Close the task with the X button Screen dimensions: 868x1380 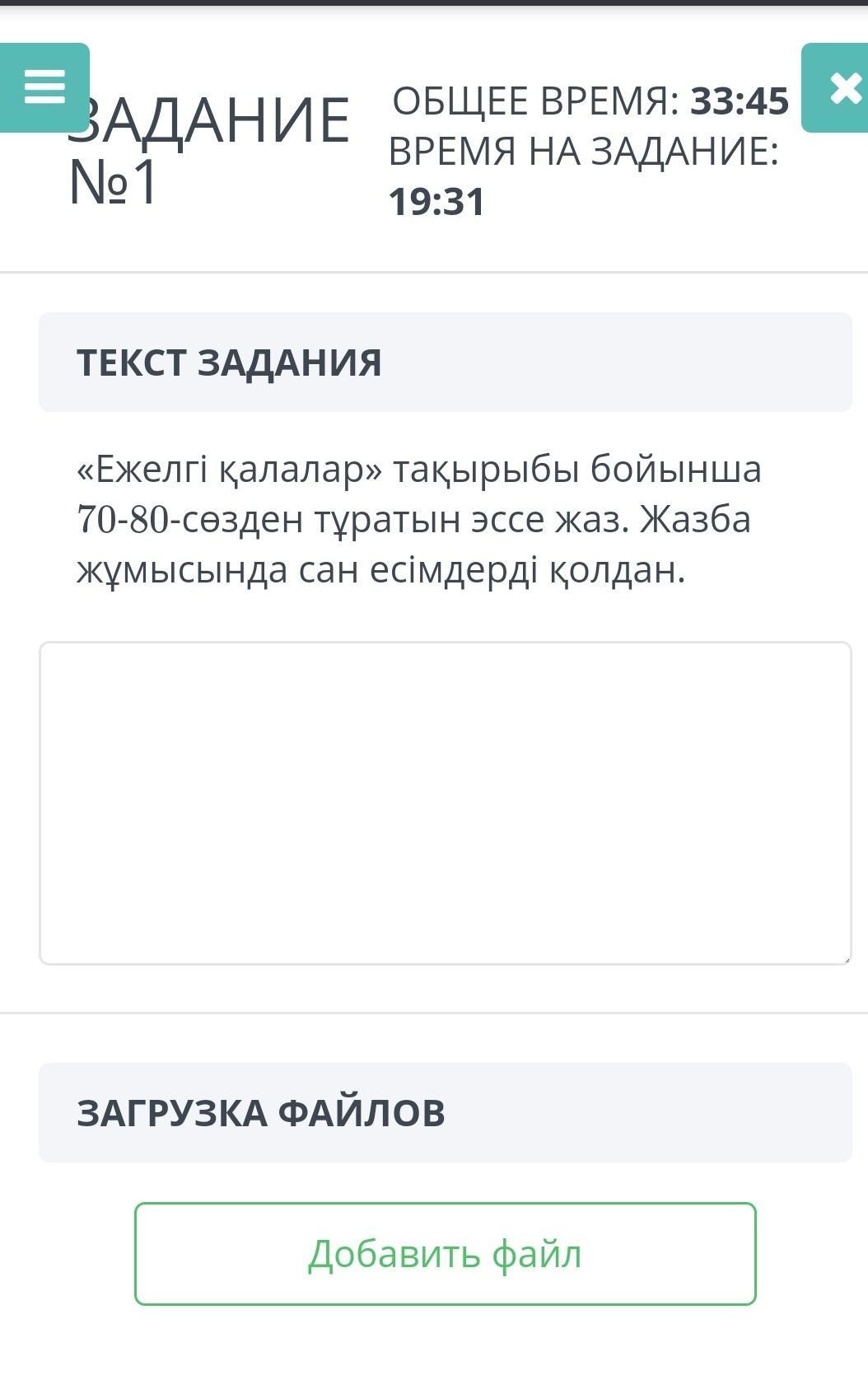coord(835,87)
